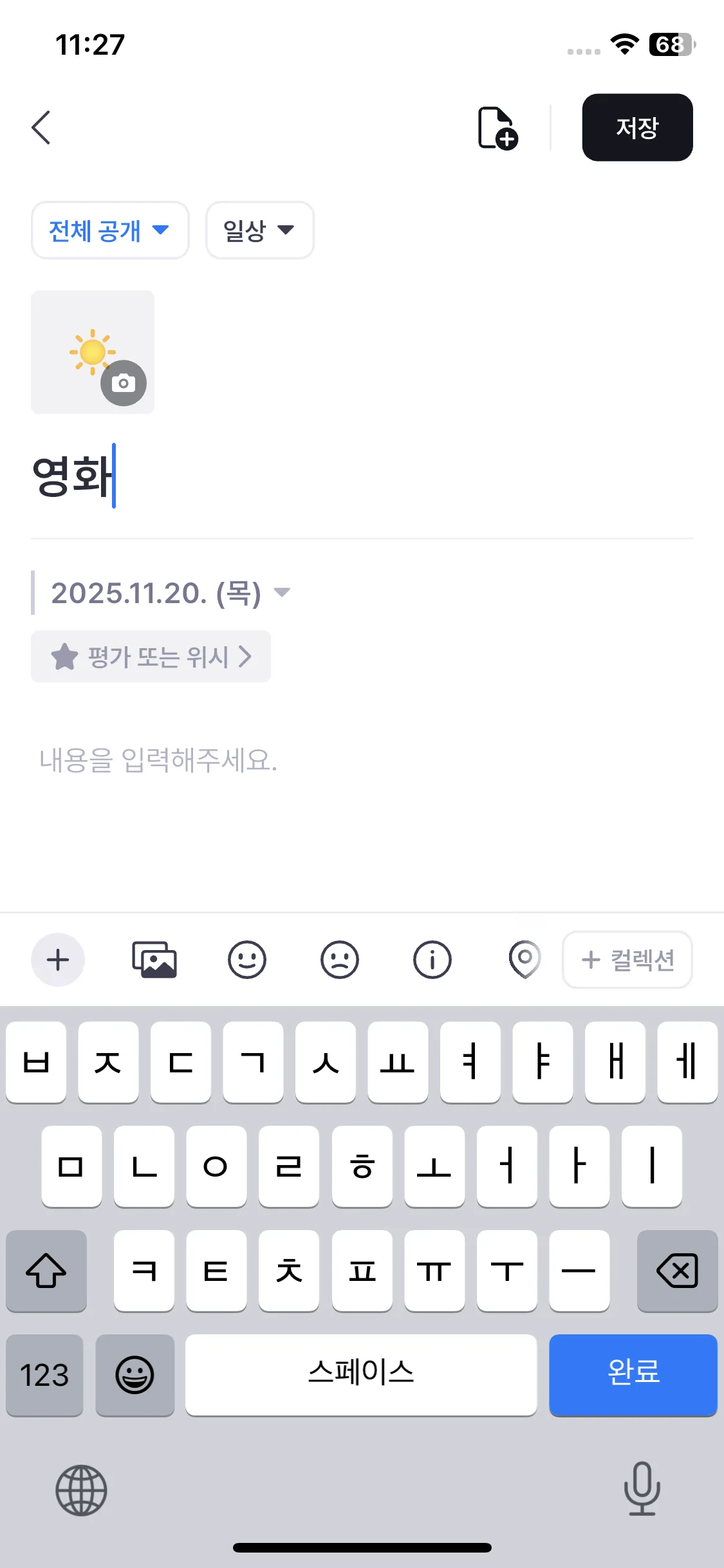Open the 전체 공개 visibility dropdown

[x=109, y=230]
